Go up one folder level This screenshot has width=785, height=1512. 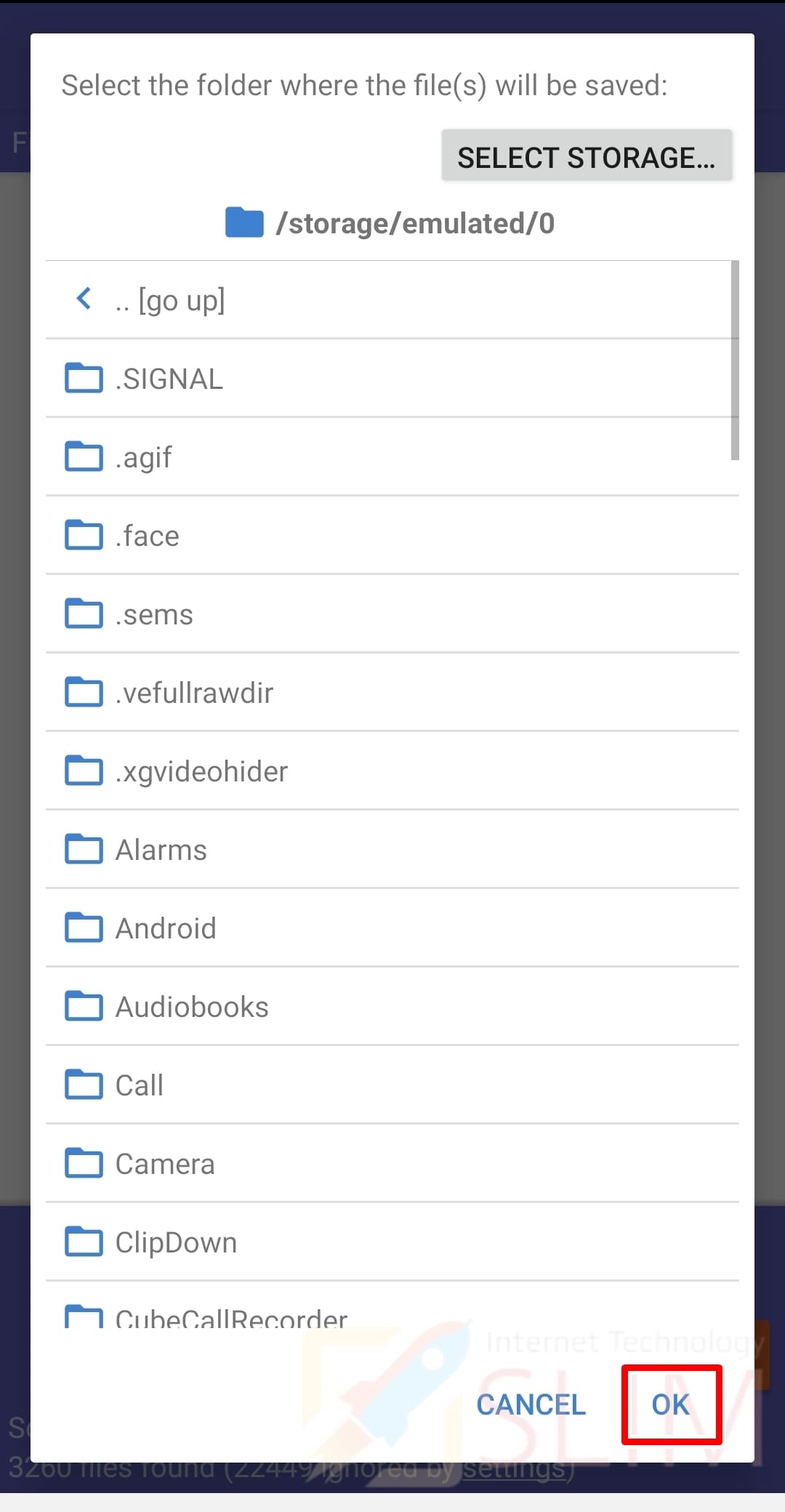392,299
